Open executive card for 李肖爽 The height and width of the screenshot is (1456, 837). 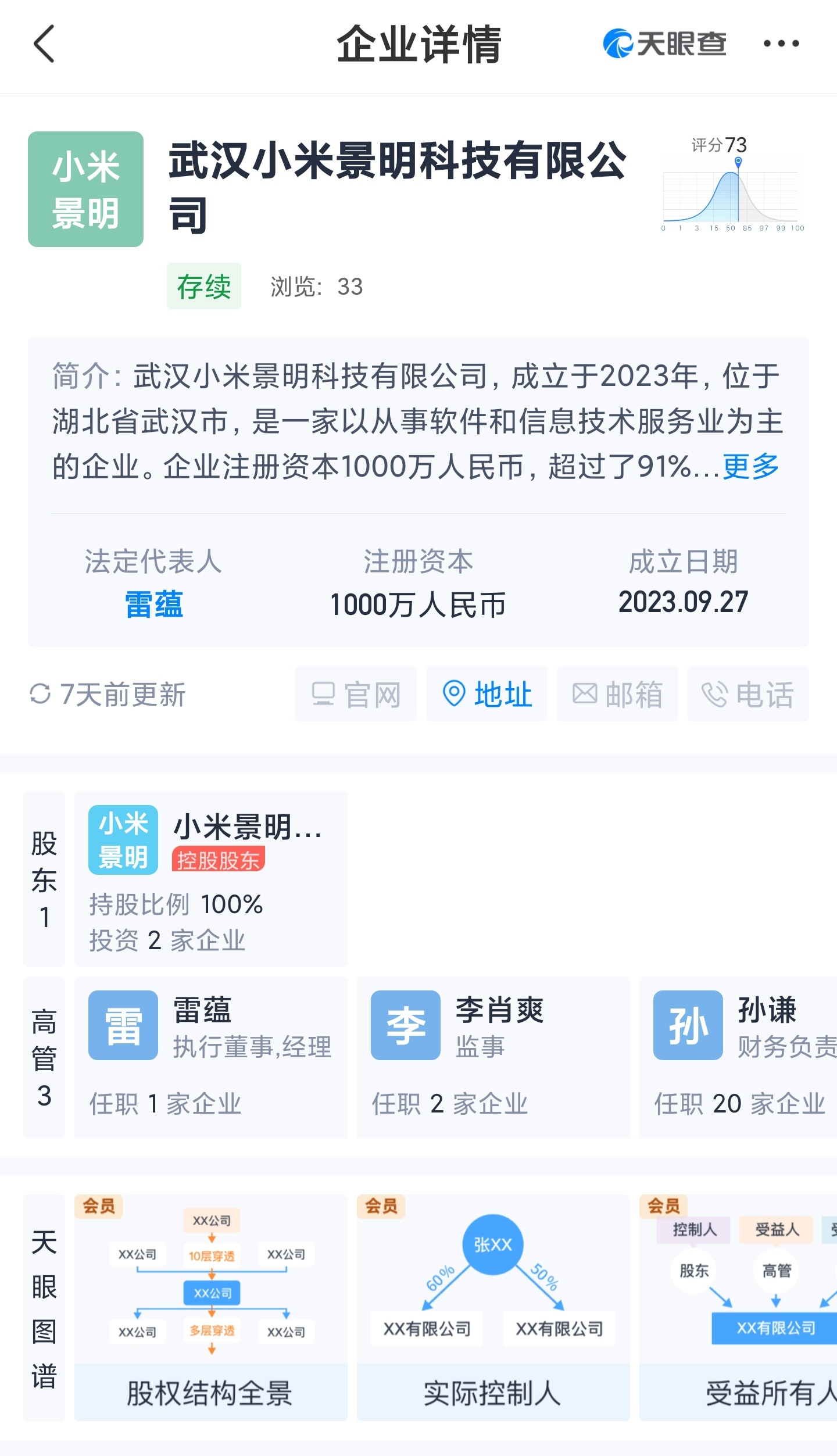click(x=493, y=1057)
